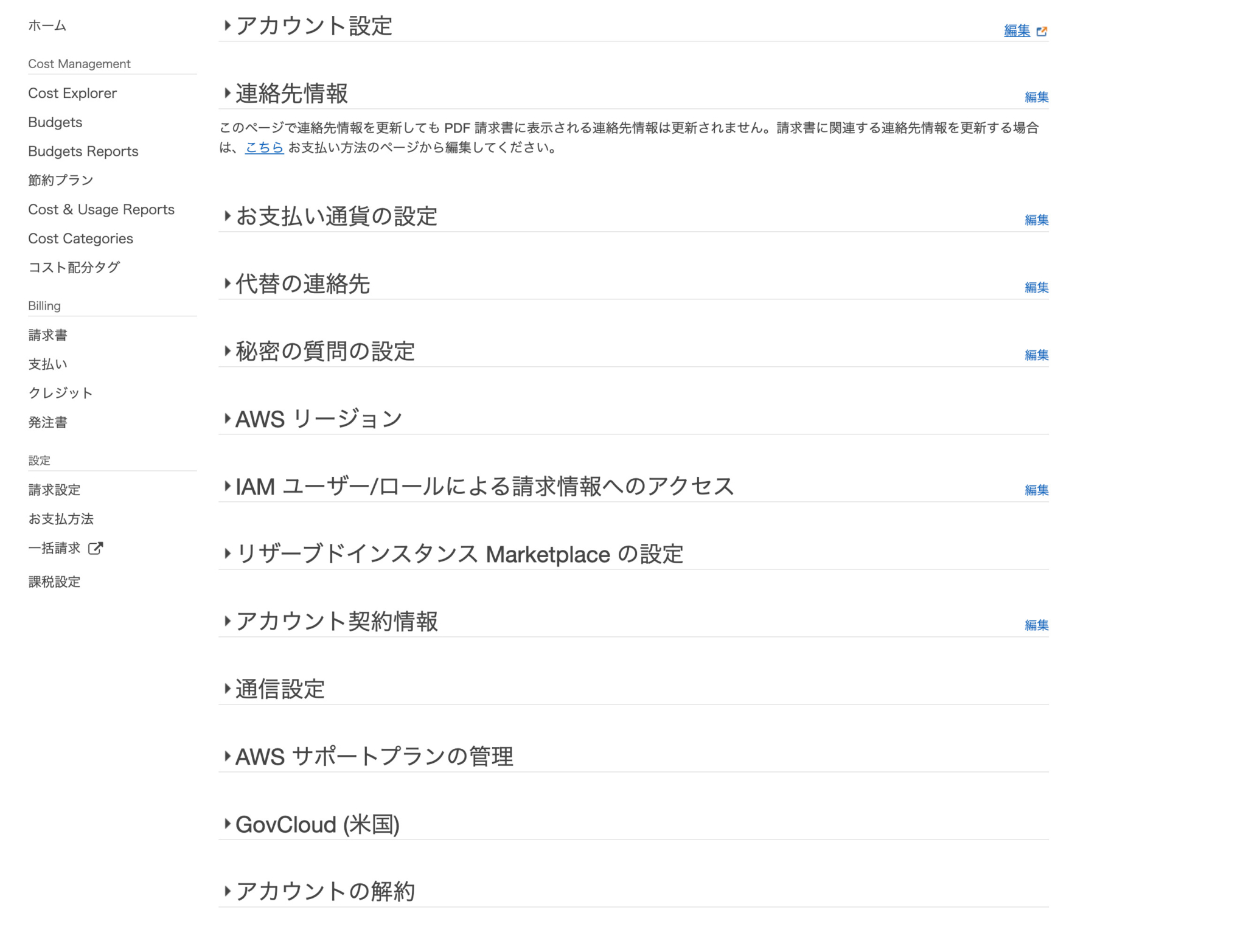The height and width of the screenshot is (952, 1246).
Task: Open the 請求書 billing page
Action: click(47, 335)
